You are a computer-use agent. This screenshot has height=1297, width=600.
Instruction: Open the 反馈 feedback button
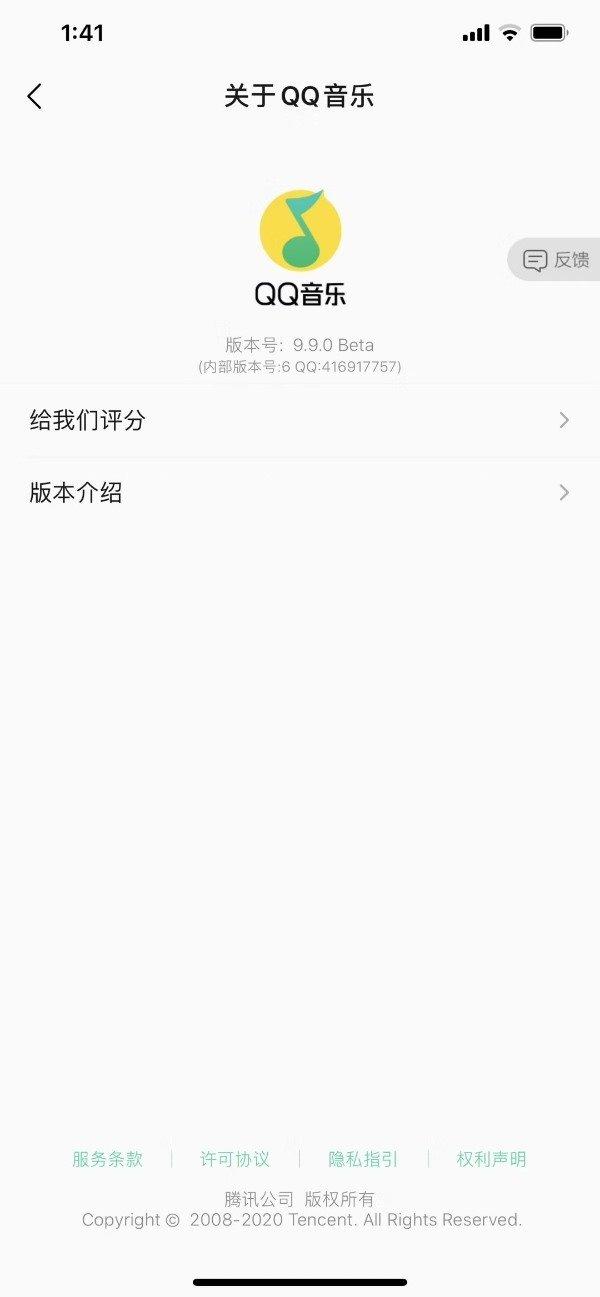[x=555, y=260]
